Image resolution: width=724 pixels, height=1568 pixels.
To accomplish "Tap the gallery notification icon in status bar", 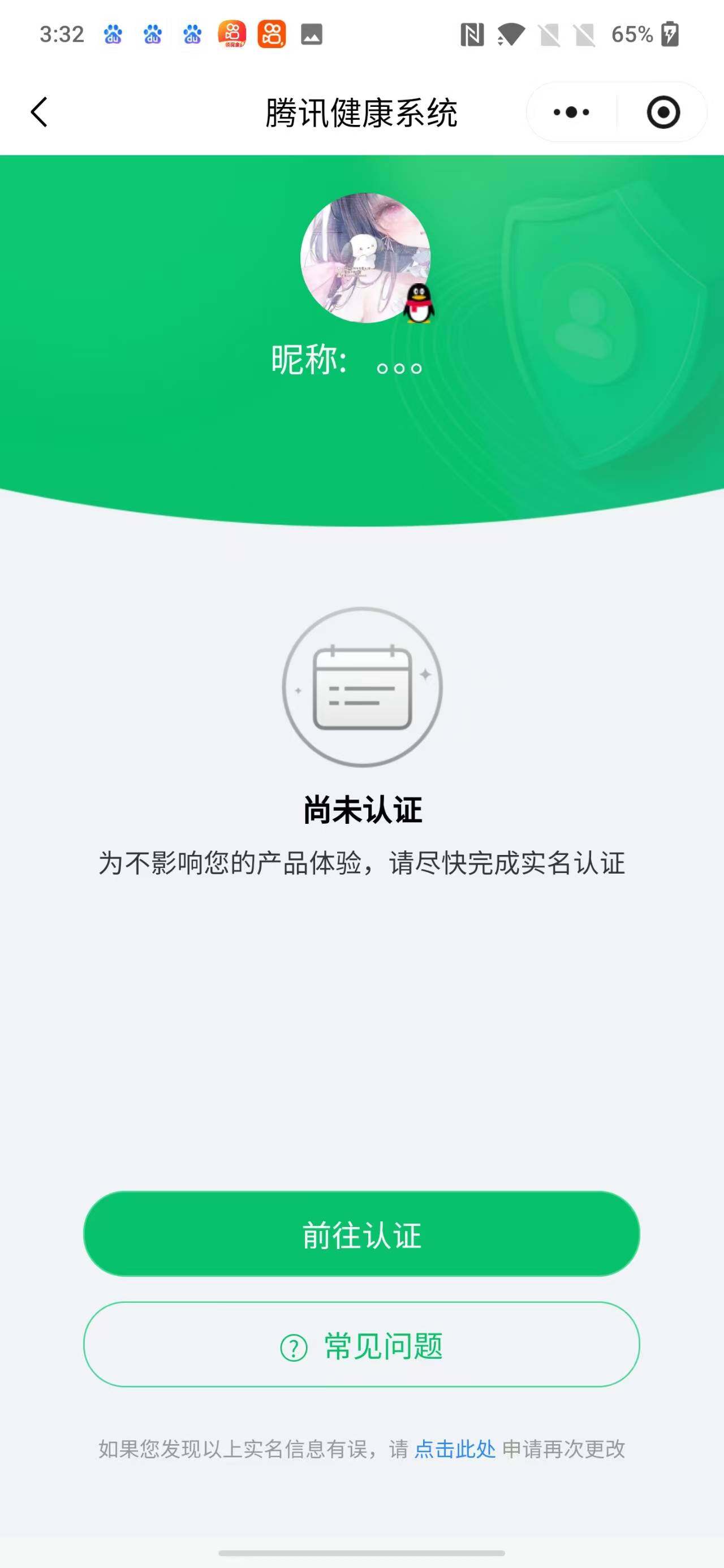I will click(x=312, y=33).
